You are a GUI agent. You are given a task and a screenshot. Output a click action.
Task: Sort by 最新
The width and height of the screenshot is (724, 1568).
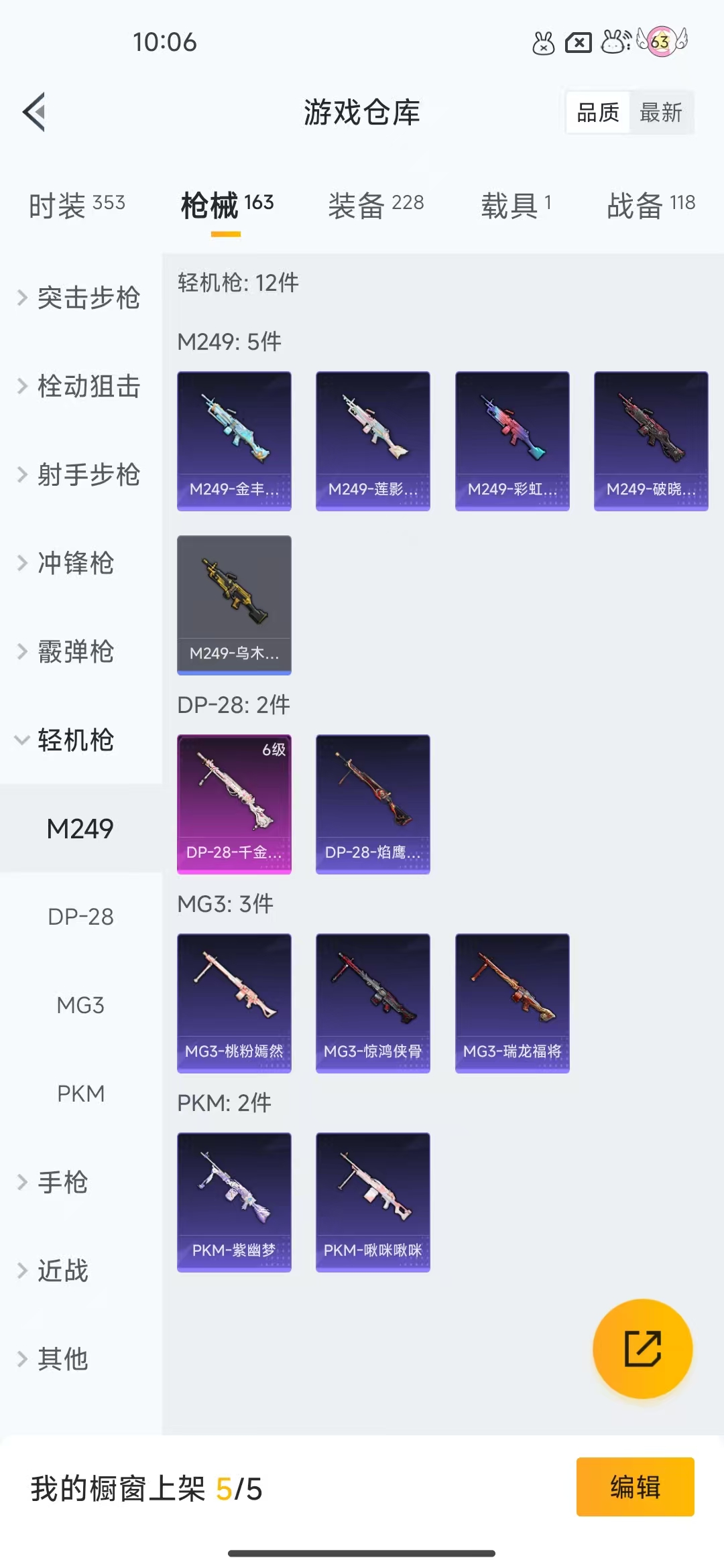click(x=661, y=113)
